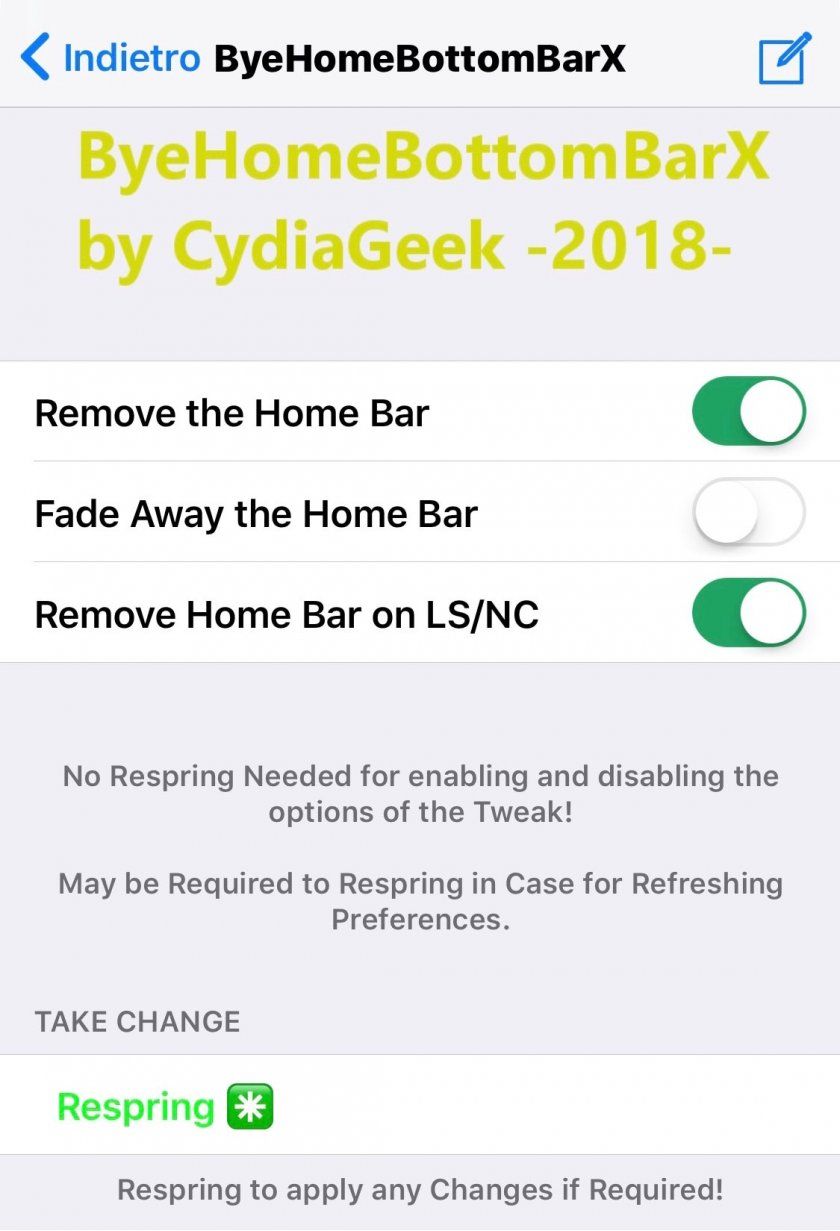This screenshot has width=840, height=1231.
Task: Tap the Respring footer note text
Action: tap(420, 1190)
